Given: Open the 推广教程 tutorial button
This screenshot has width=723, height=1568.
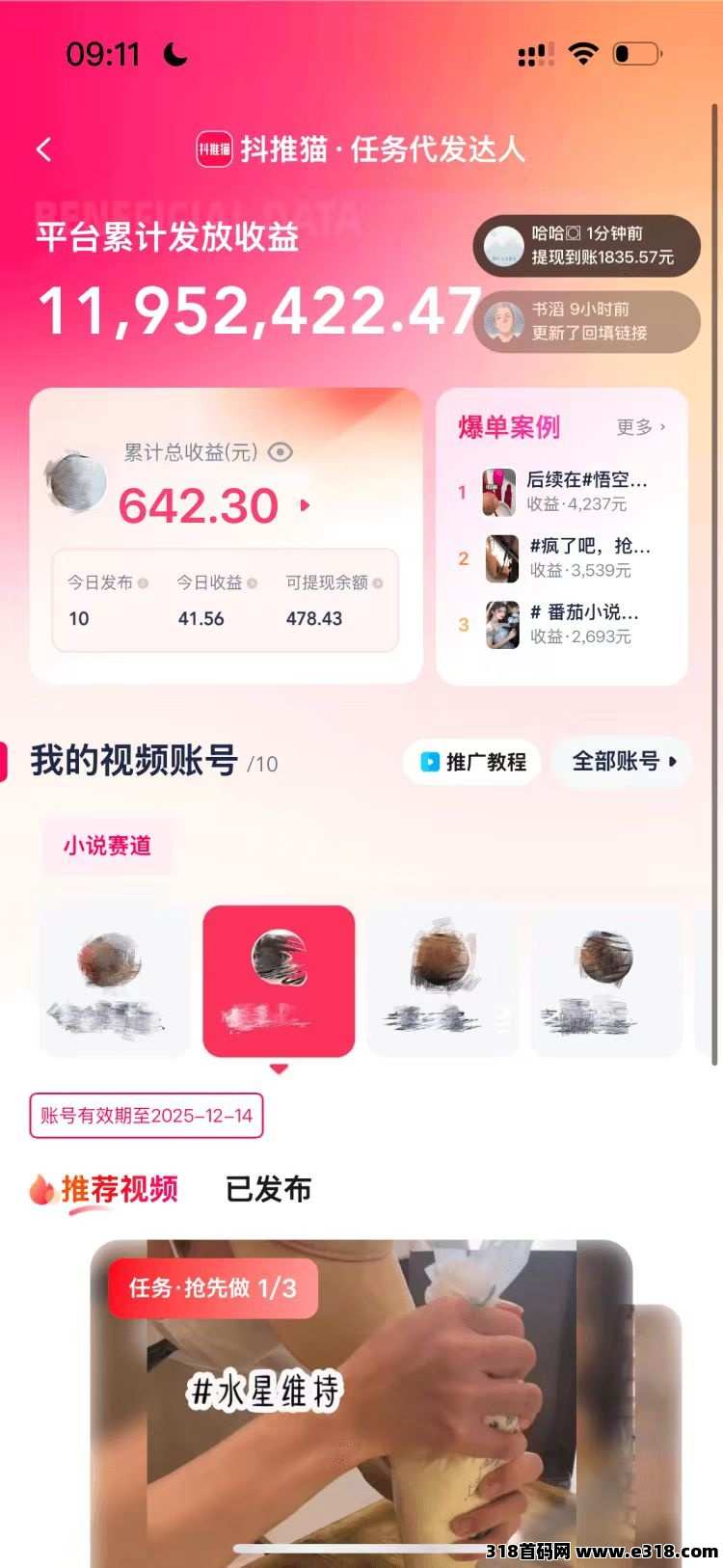Looking at the screenshot, I should [x=472, y=762].
